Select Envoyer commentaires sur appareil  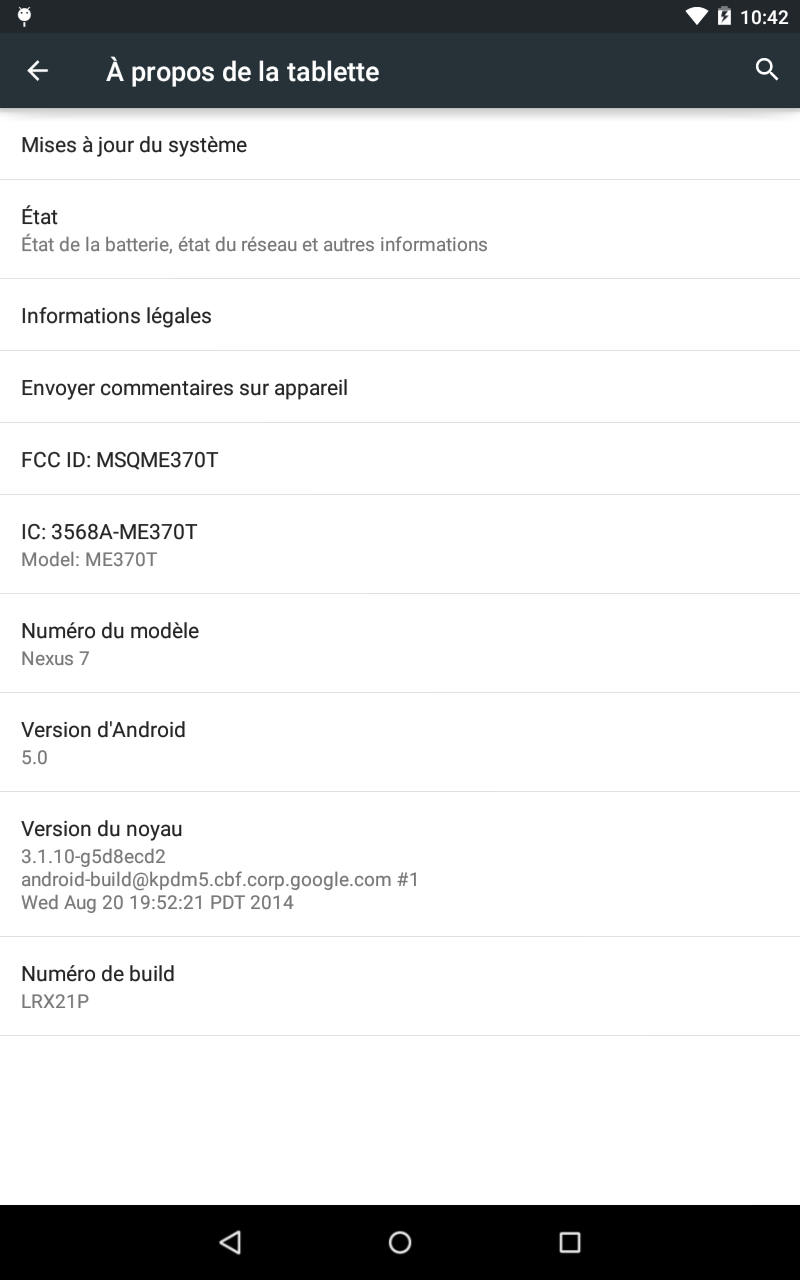pyautogui.click(x=400, y=388)
